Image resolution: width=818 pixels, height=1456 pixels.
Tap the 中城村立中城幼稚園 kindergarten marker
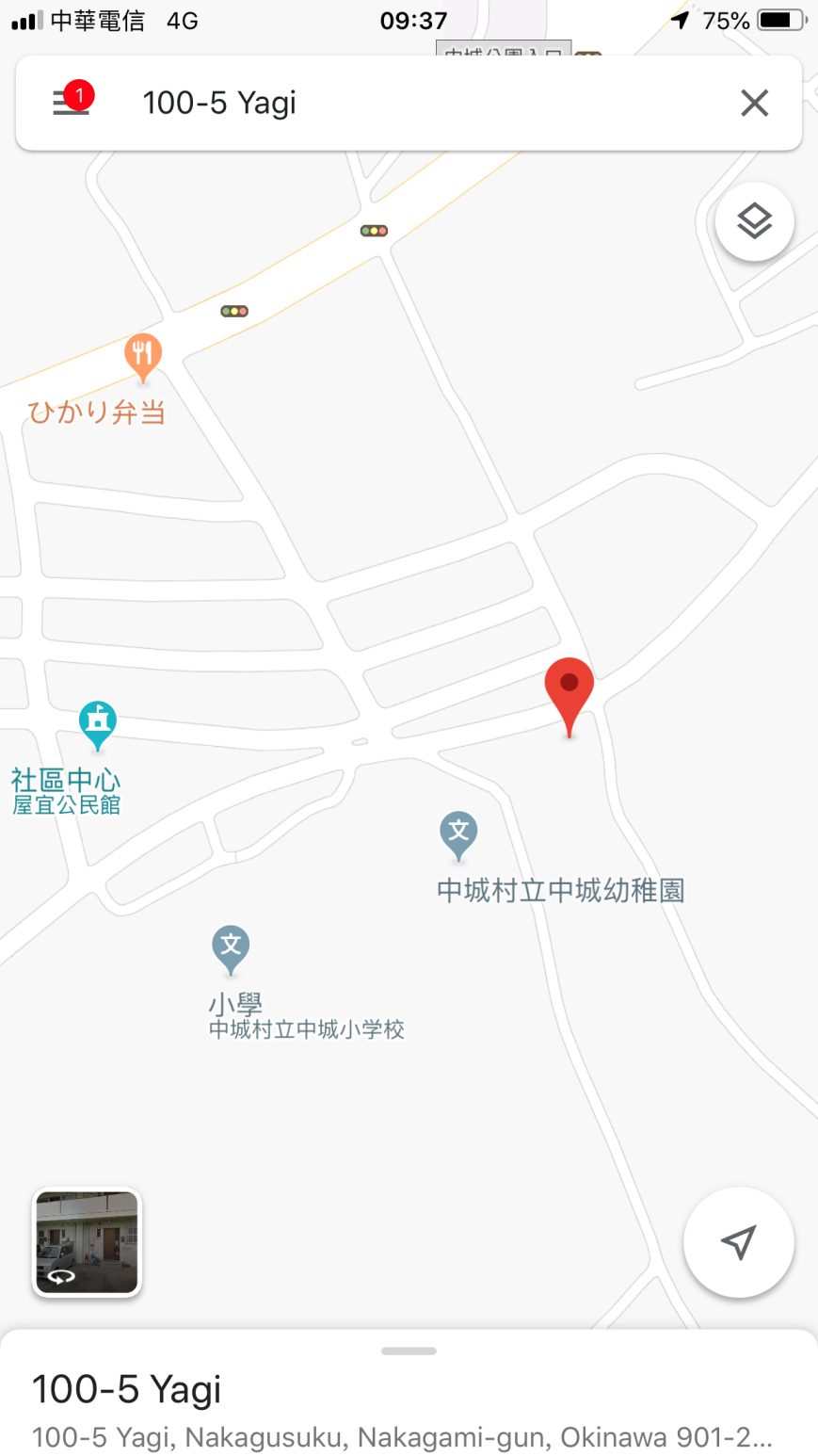tap(458, 834)
